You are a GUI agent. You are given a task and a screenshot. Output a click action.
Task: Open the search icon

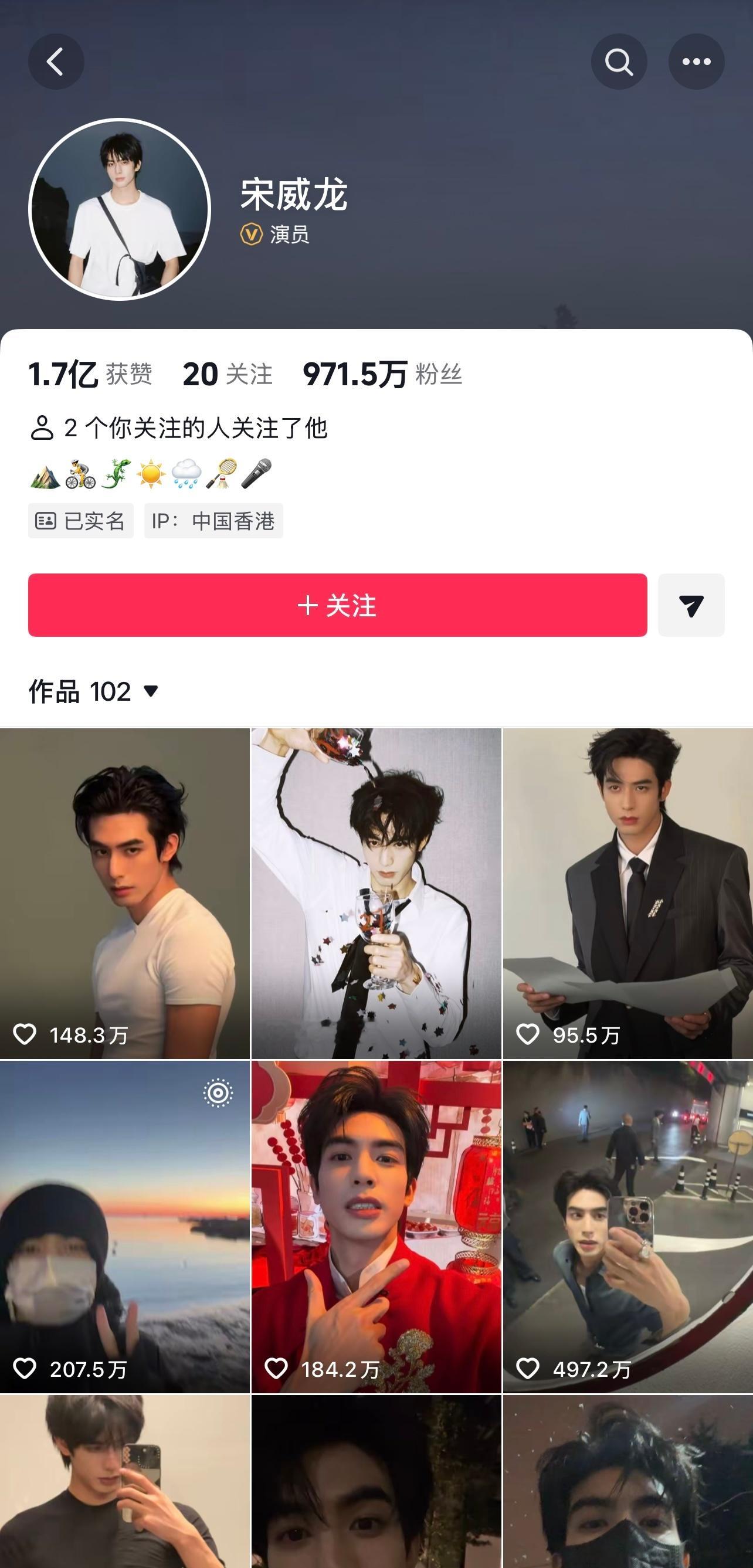coord(619,60)
